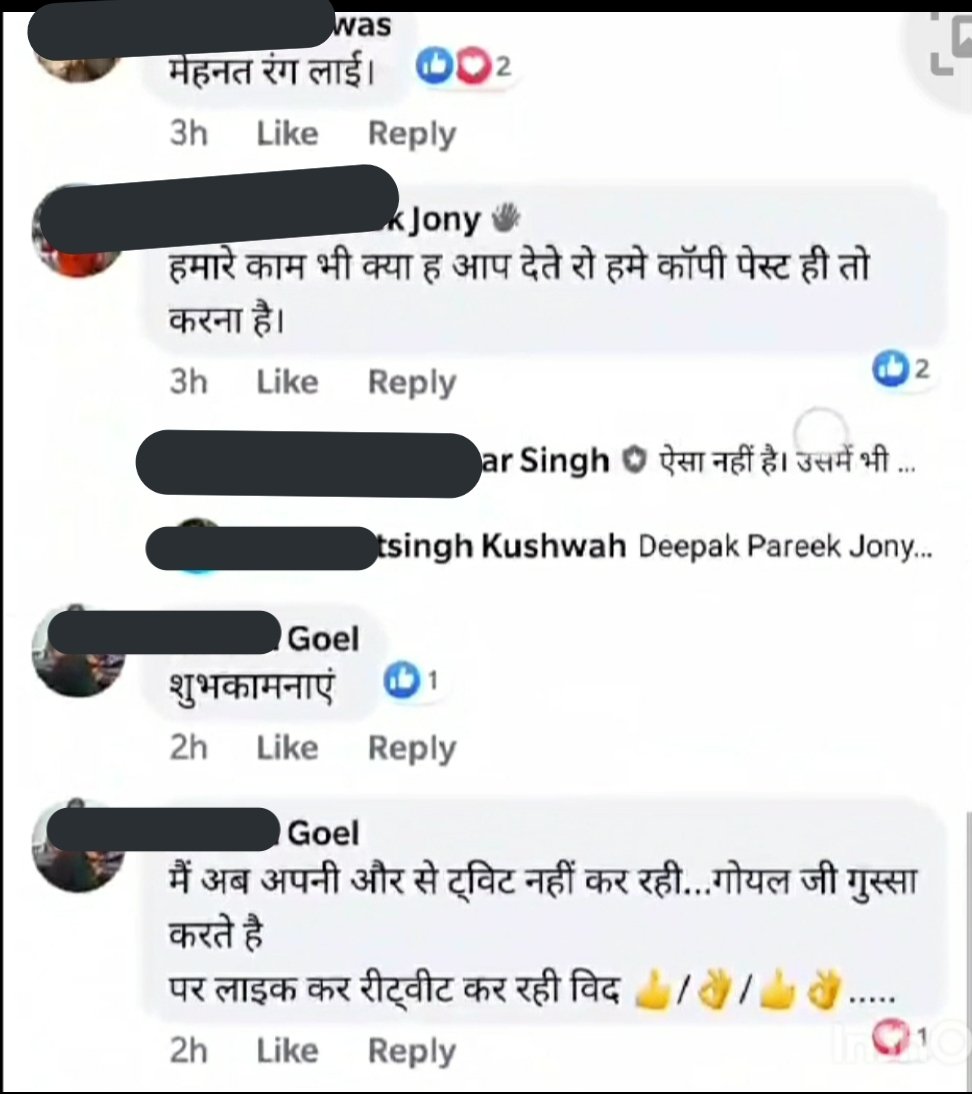Like Goel's "शुभकामनाएं" comment
The image size is (972, 1094).
pos(287,748)
